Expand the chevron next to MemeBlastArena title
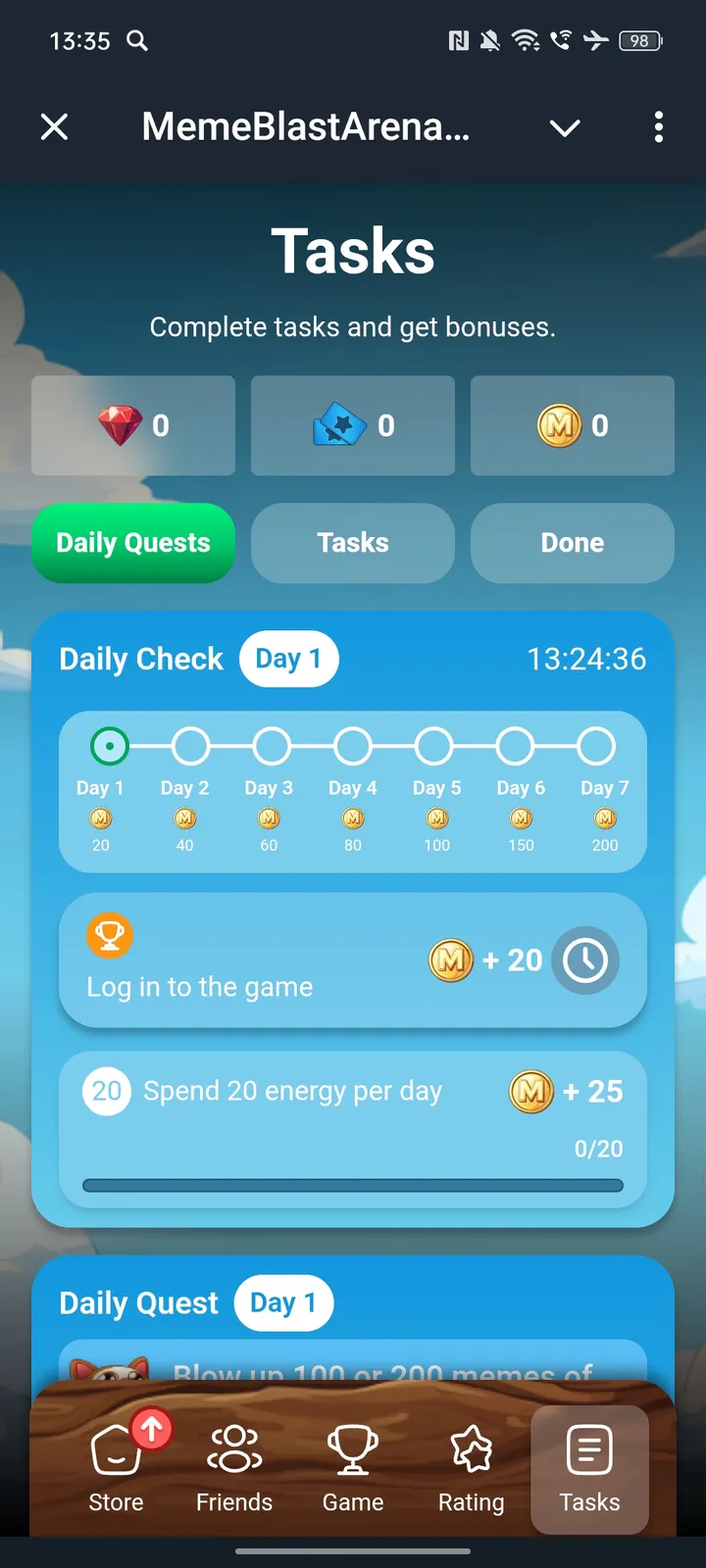This screenshot has height=1568, width=706. pos(565,127)
